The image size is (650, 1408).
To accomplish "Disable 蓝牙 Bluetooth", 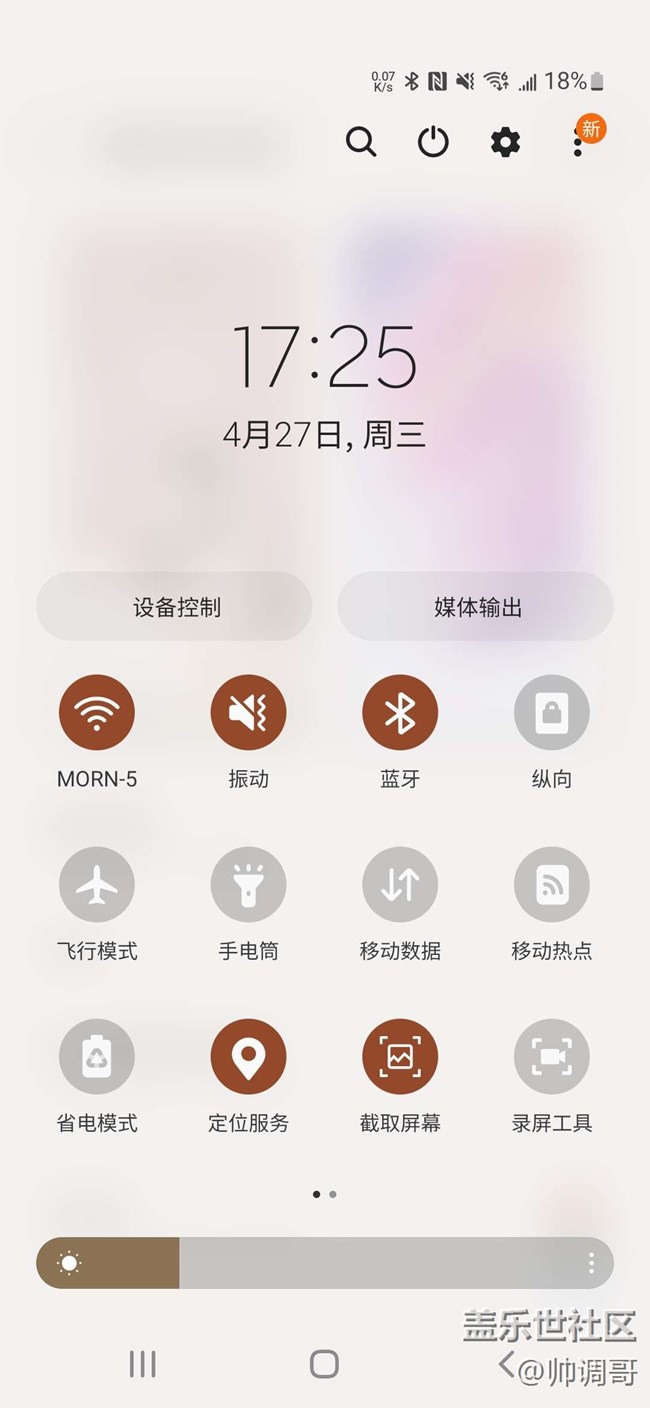I will click(x=400, y=713).
